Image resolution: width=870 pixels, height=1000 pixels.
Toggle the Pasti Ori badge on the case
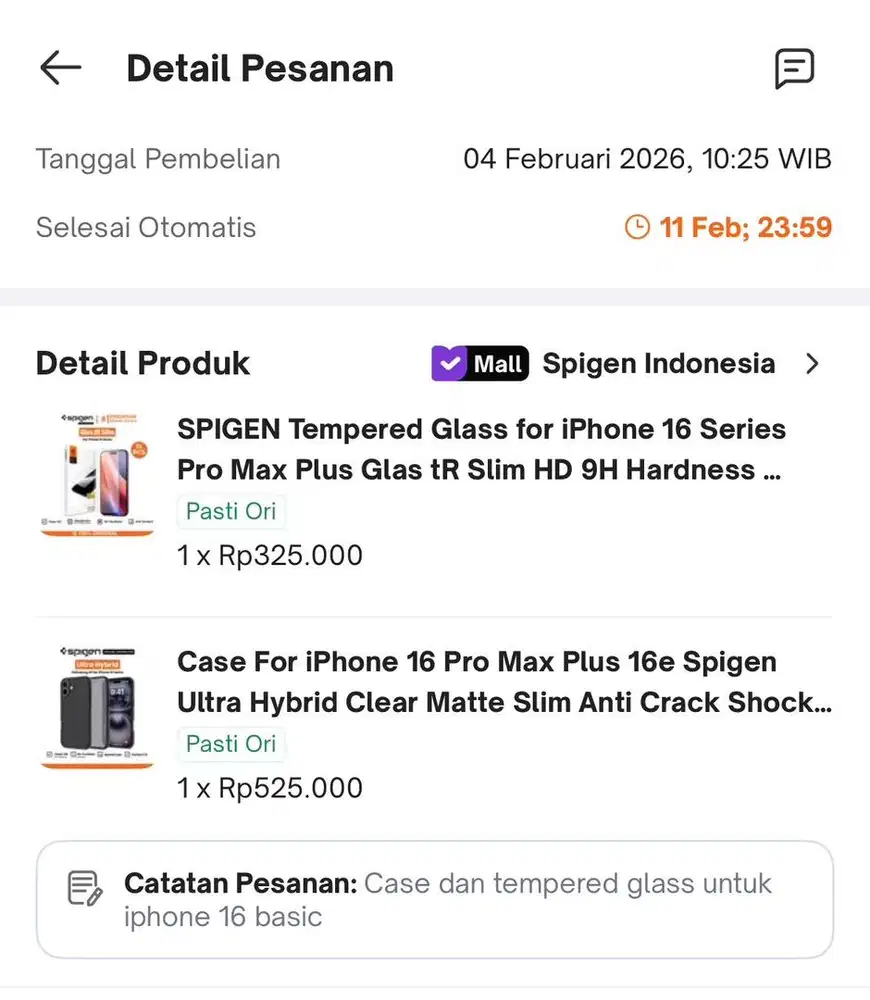231,744
